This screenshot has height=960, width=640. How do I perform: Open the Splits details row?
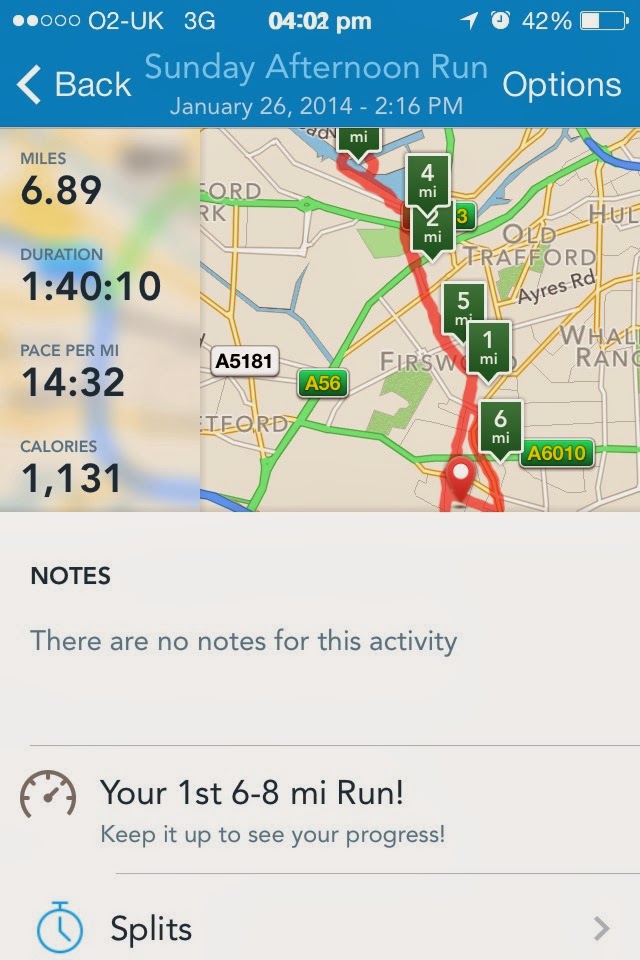click(x=320, y=928)
